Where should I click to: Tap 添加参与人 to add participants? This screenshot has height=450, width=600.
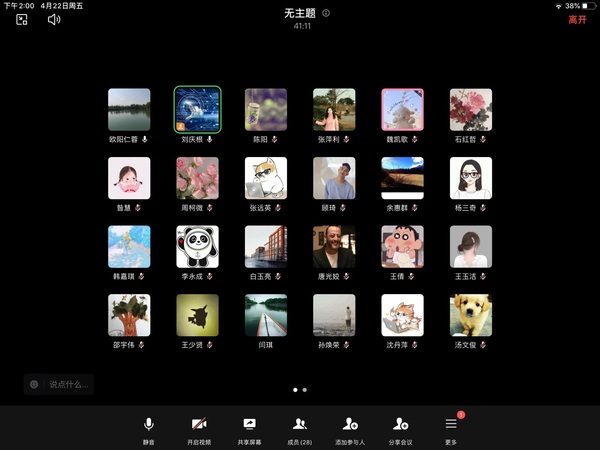point(350,428)
